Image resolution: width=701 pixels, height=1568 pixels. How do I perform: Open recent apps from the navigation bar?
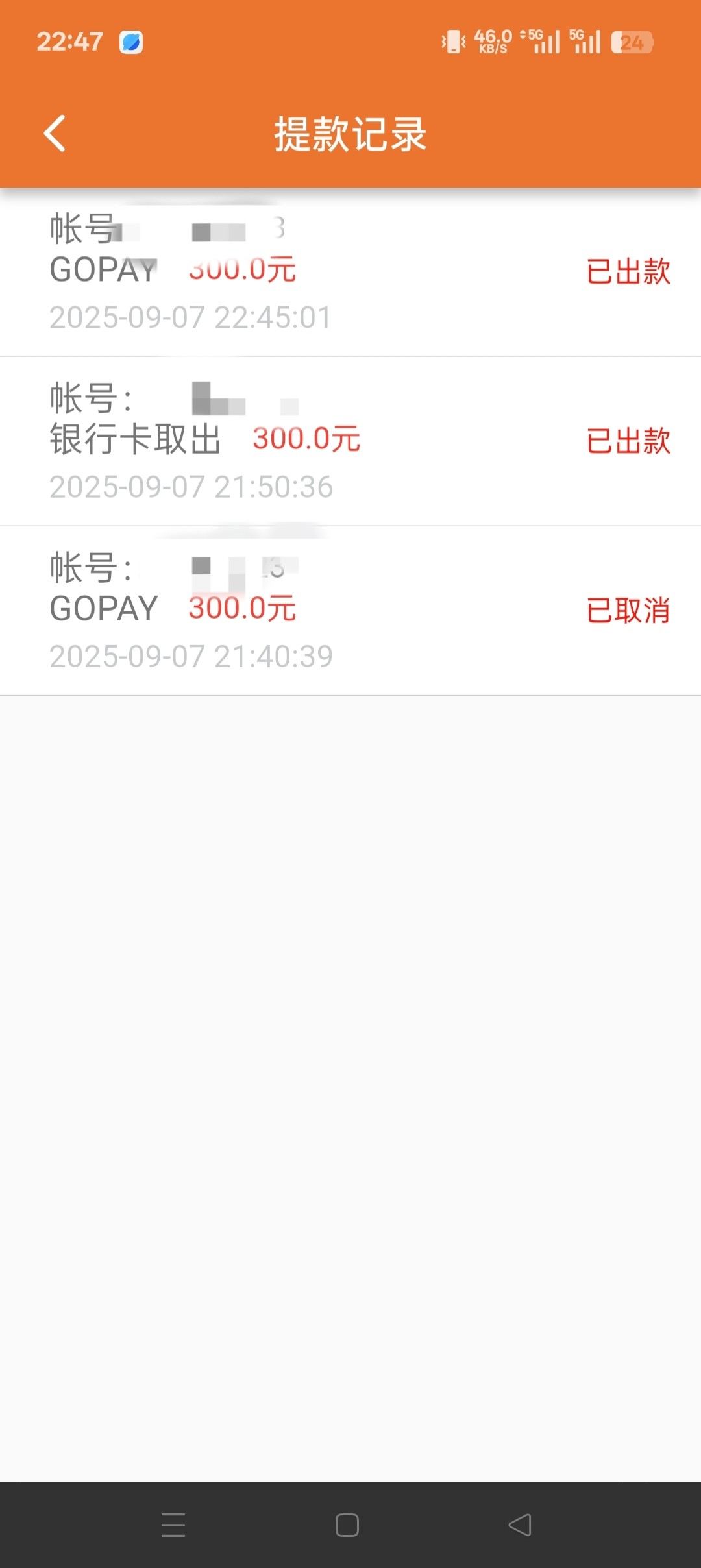pyautogui.click(x=173, y=1525)
